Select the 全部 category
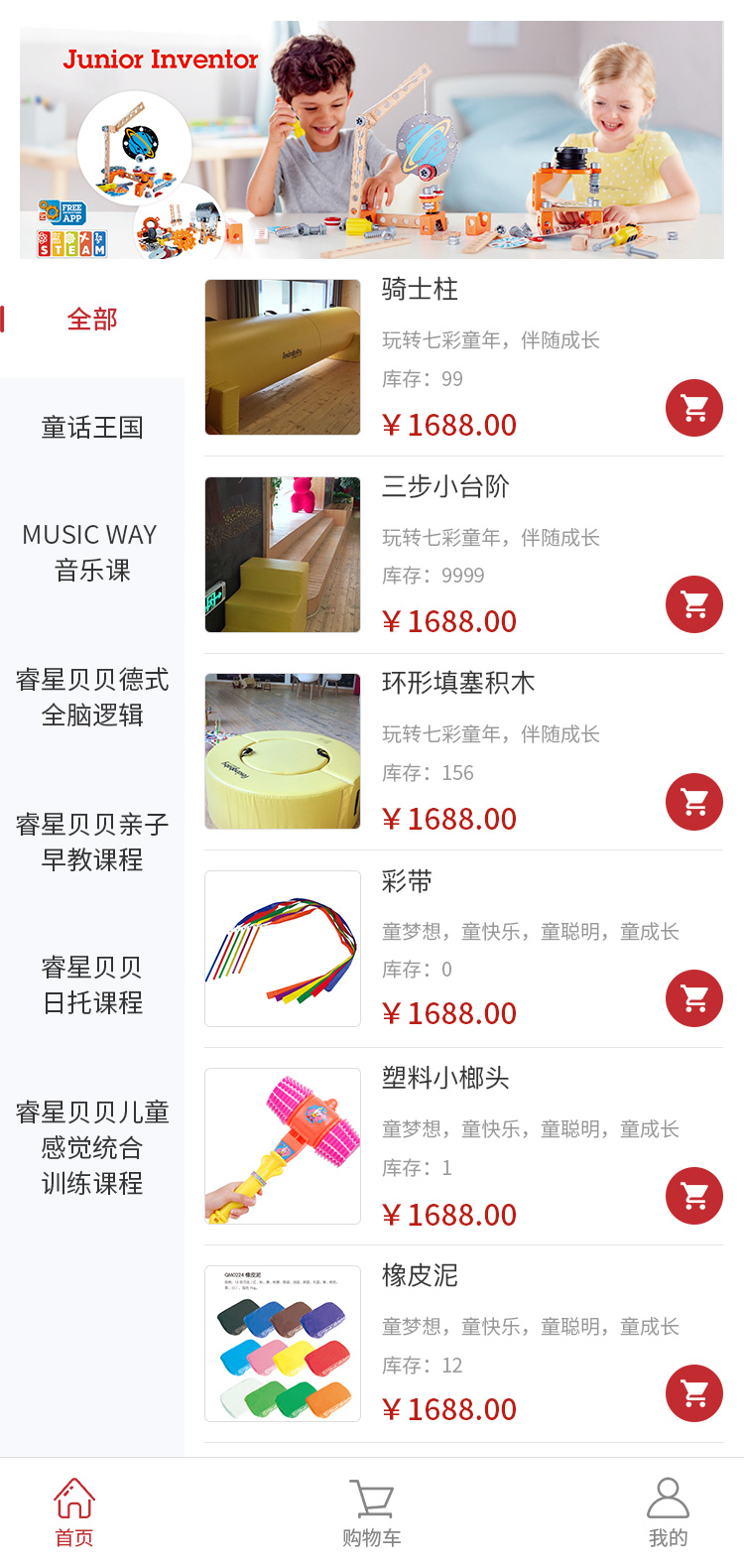Screen dimensions: 744x1568 tap(92, 320)
